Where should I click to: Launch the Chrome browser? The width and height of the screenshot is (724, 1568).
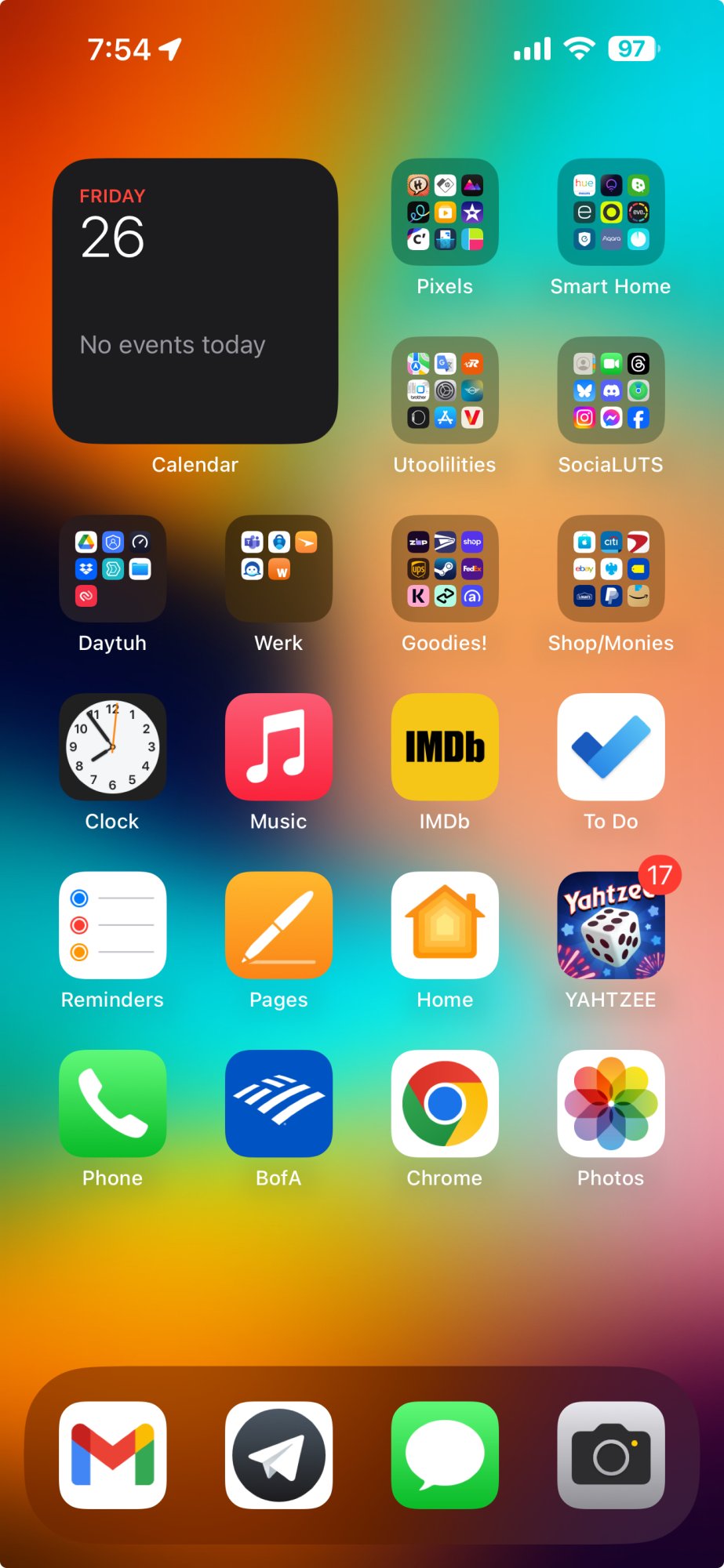point(445,1103)
